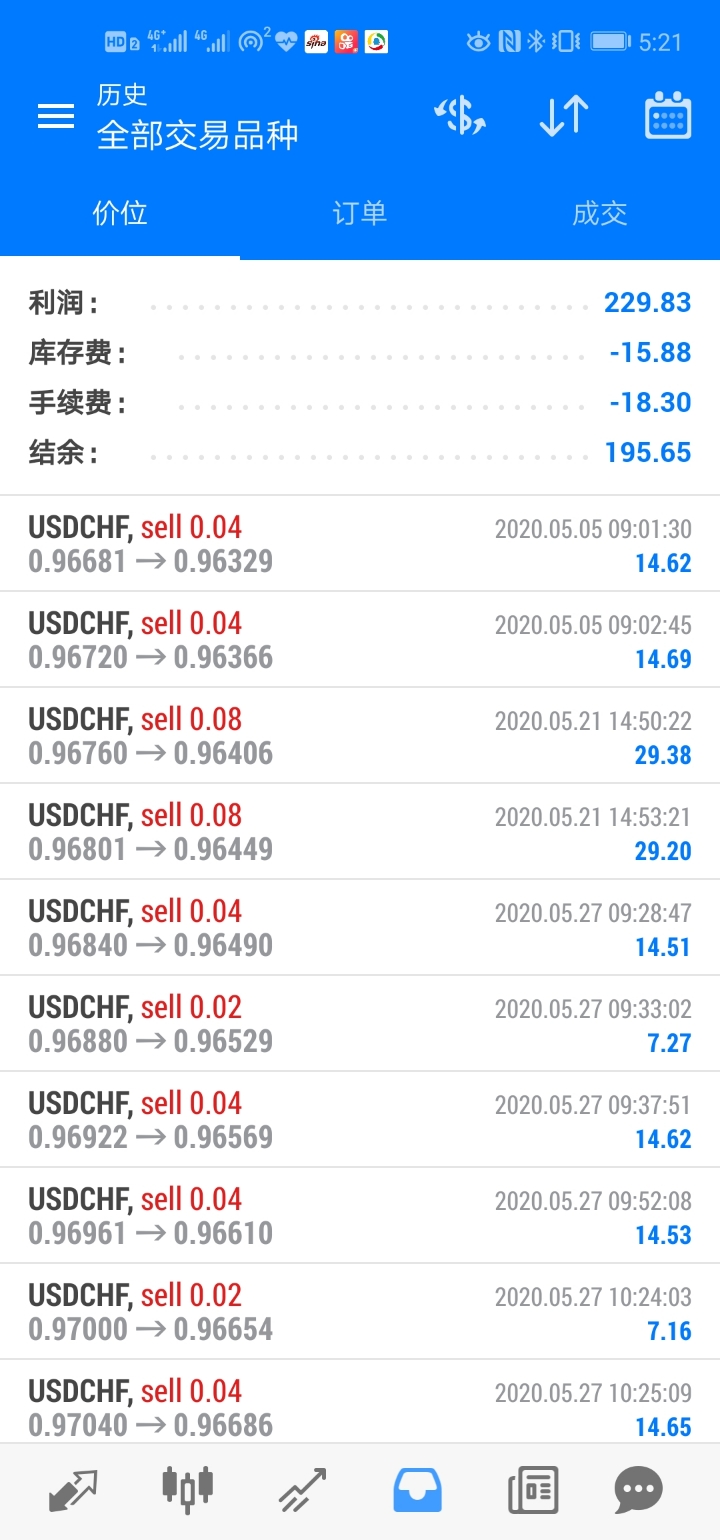Go to the quotes arrows tab
Screen dimensions: 720x1540
(73, 1491)
